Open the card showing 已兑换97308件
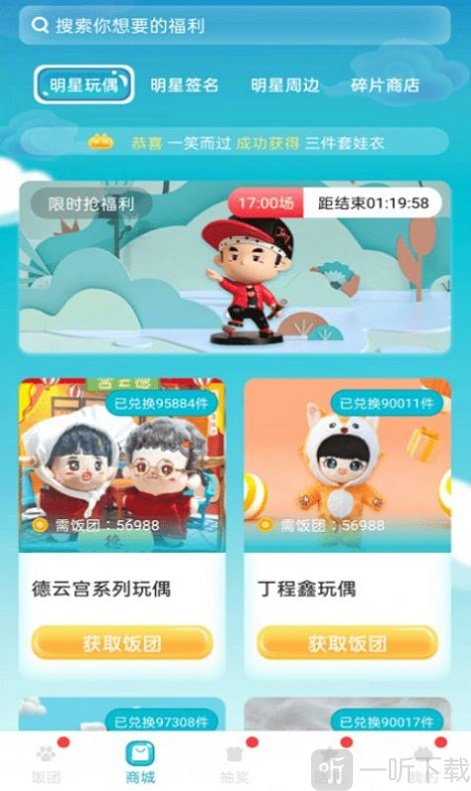This screenshot has height=791, width=471. (x=122, y=714)
